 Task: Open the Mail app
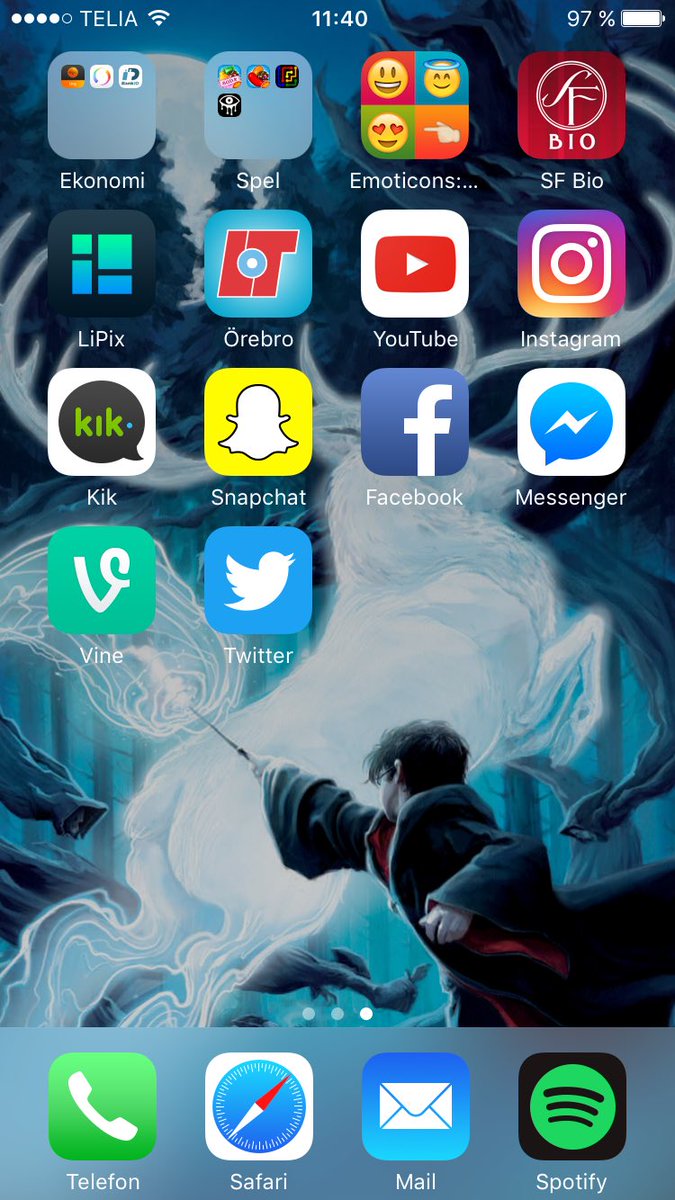pyautogui.click(x=415, y=1106)
